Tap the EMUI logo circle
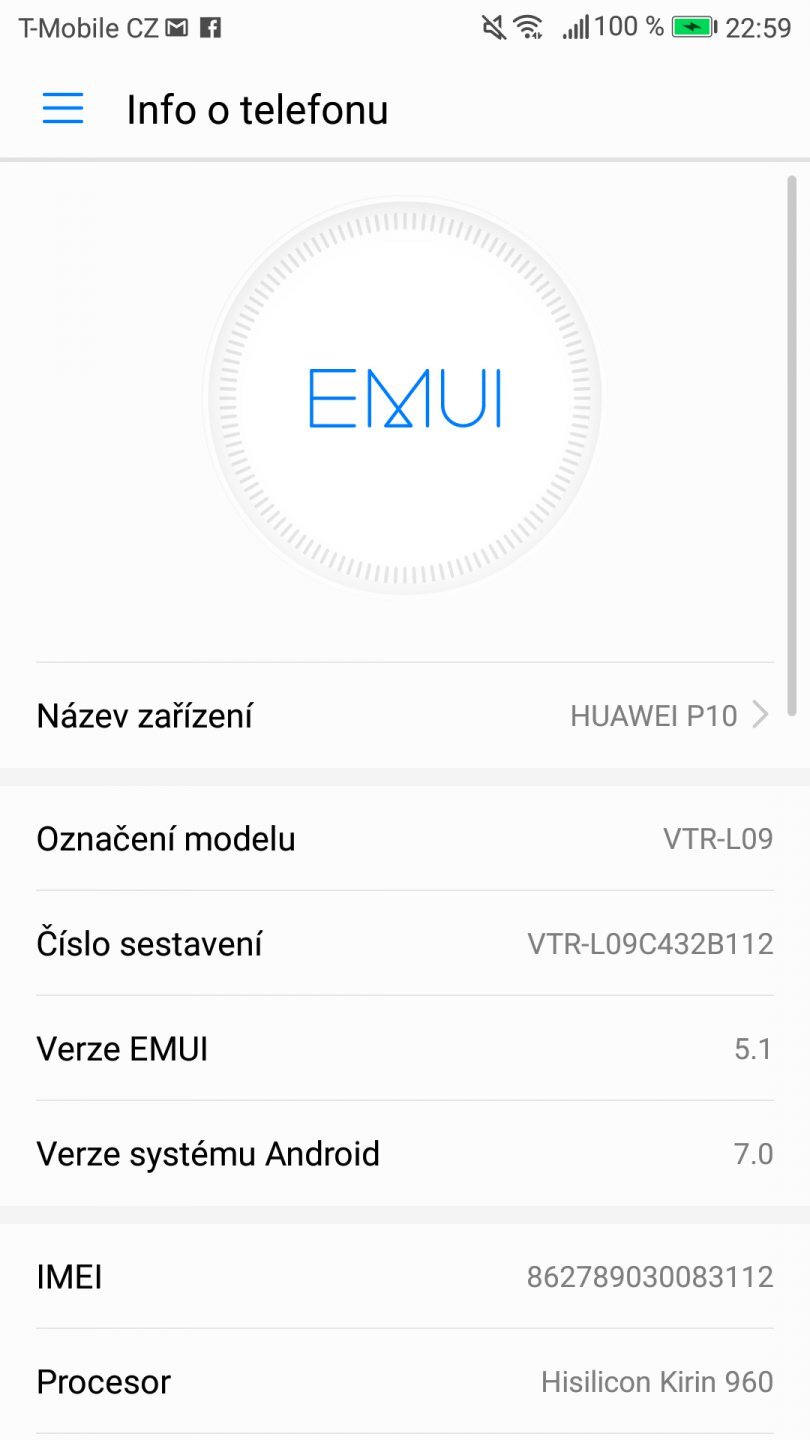810x1440 pixels. (405, 398)
